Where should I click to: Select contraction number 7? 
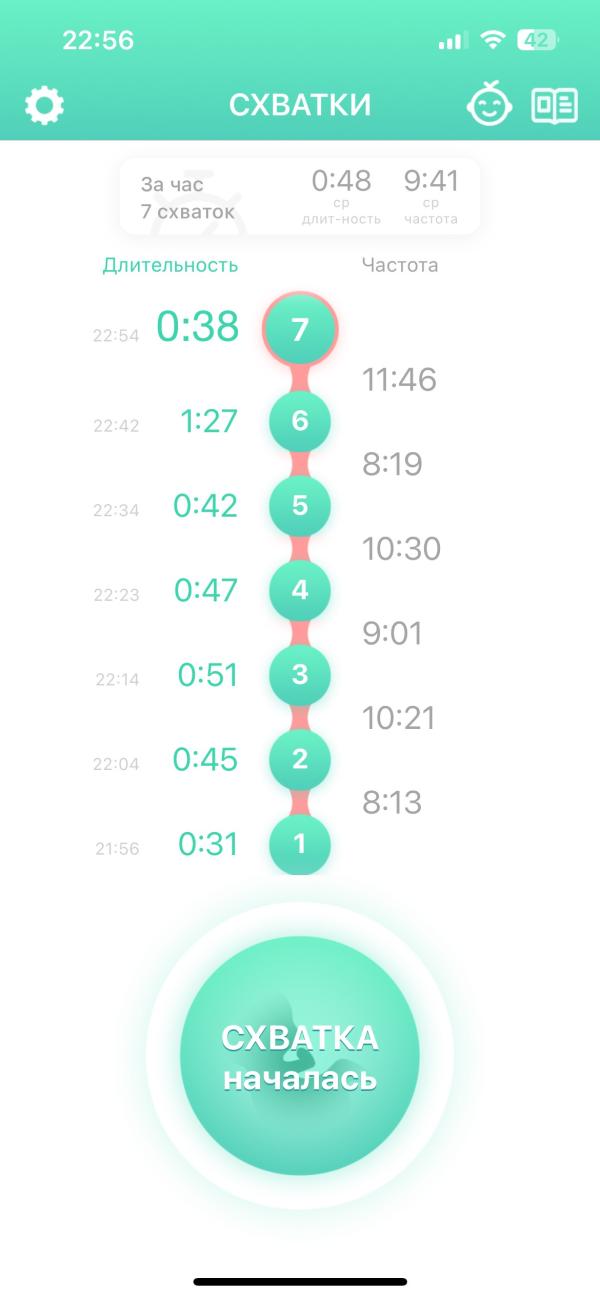[300, 330]
